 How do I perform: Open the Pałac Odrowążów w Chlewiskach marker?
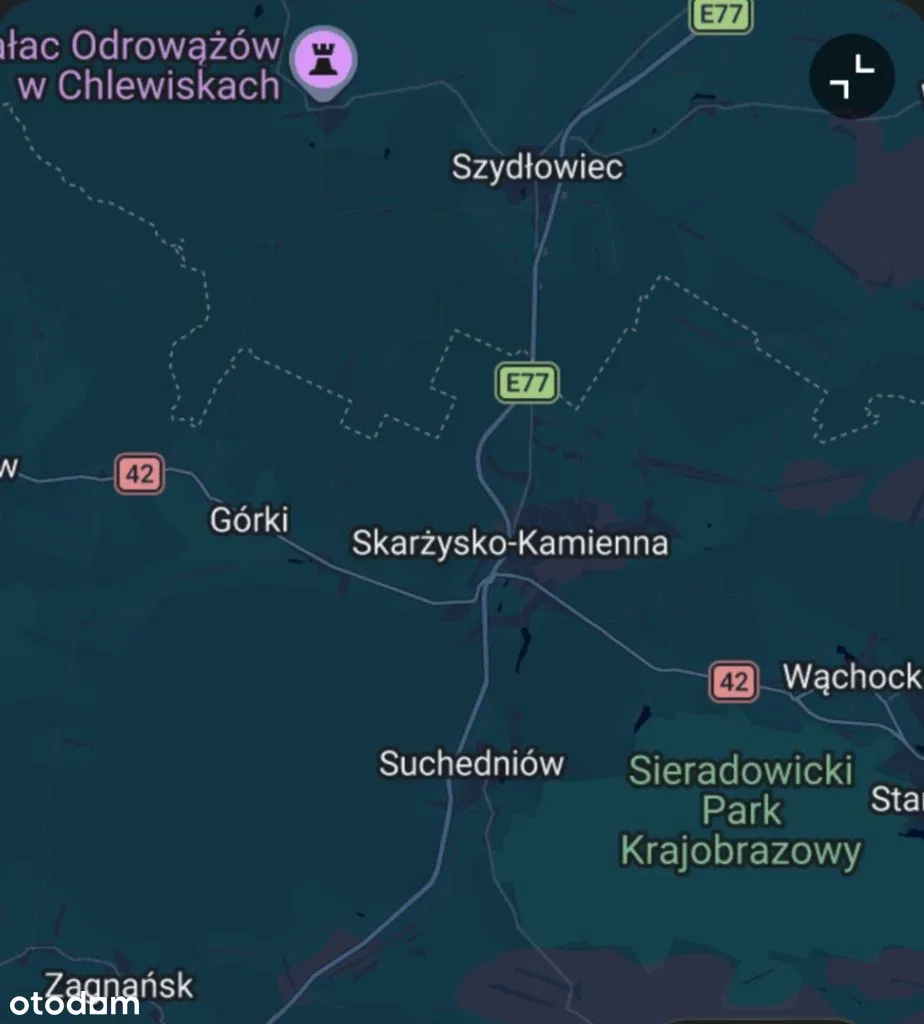tap(324, 58)
